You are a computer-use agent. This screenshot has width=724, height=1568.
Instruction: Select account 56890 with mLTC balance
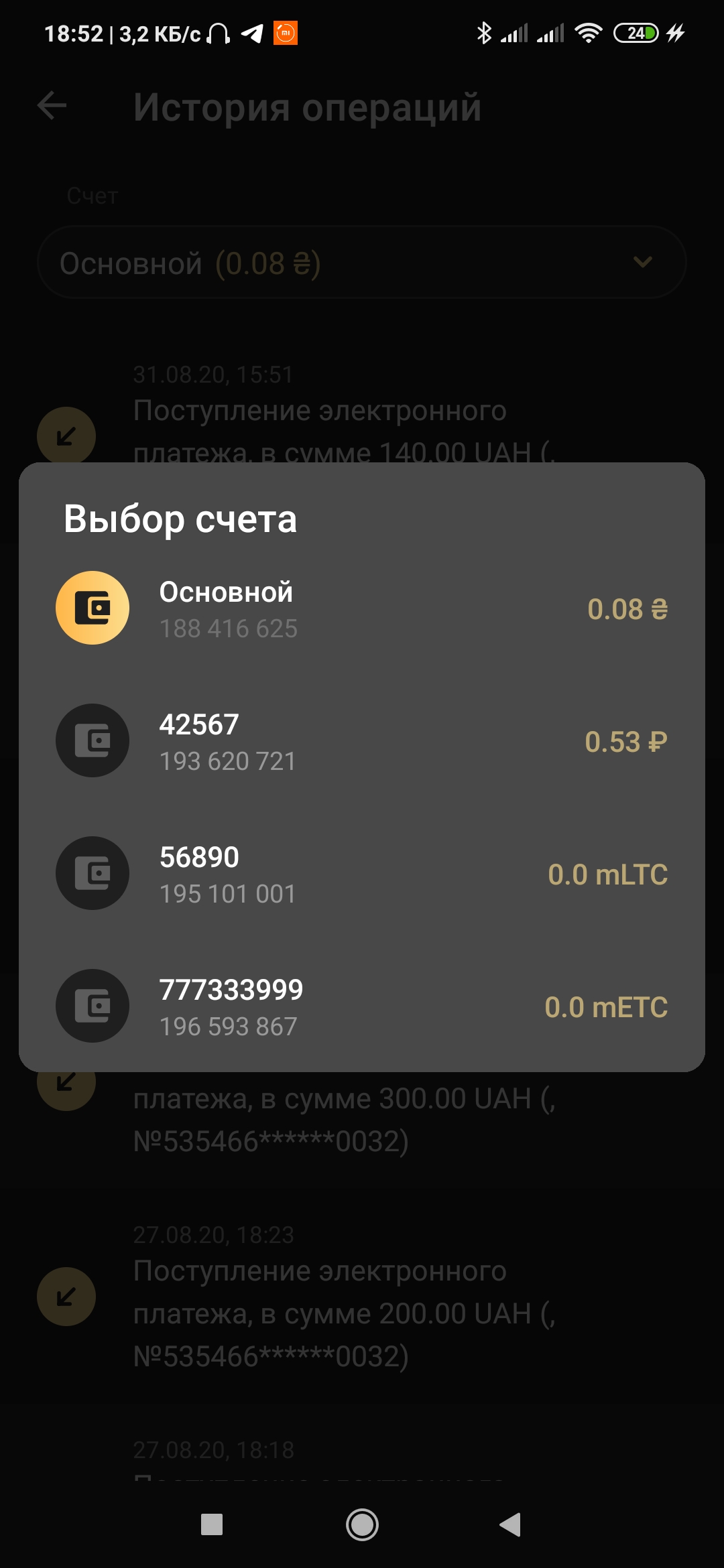(361, 874)
